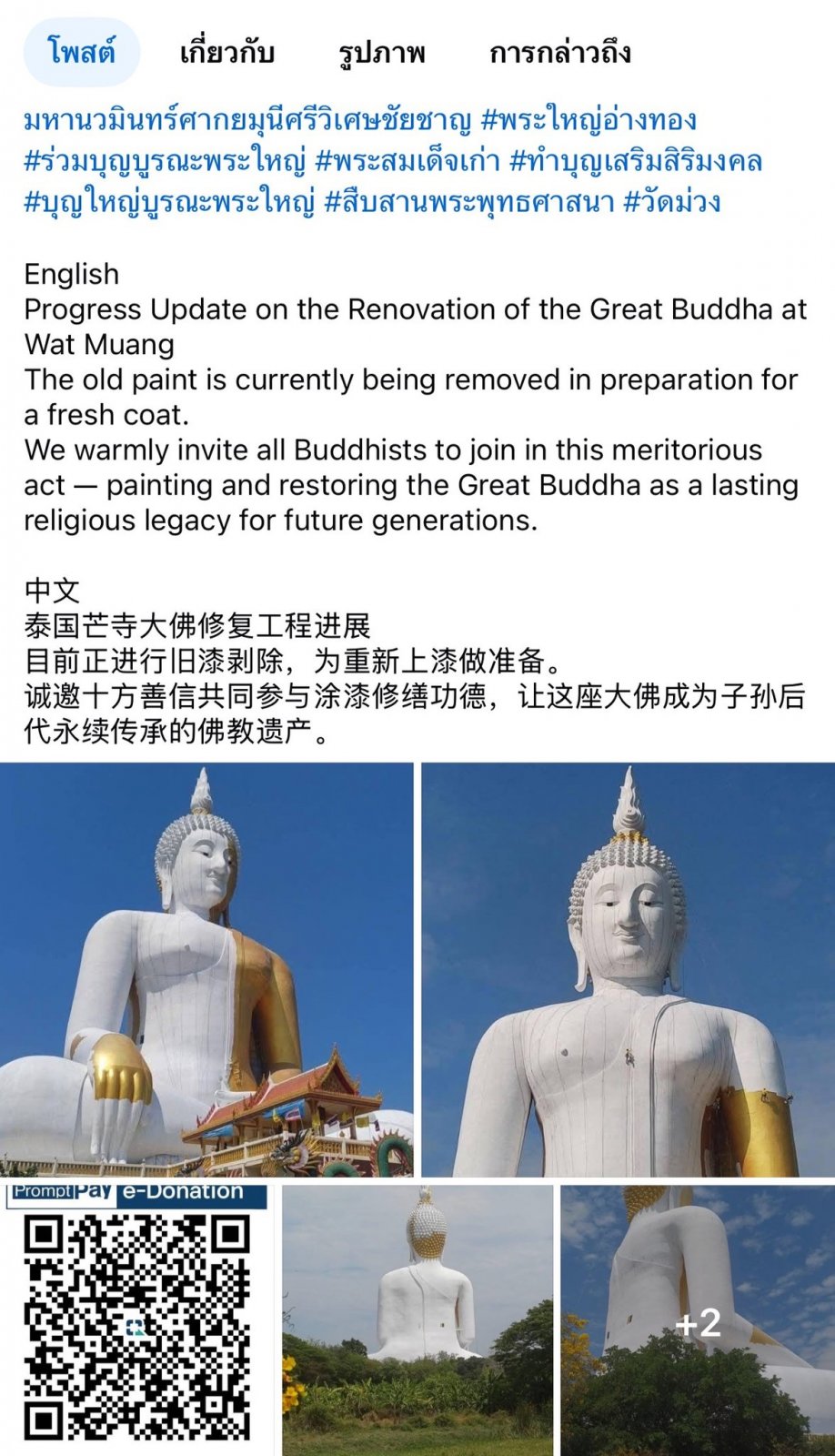Screen dimensions: 835x1456
Task: Open photo of Buddha with golden hand
Action: (x=206, y=970)
